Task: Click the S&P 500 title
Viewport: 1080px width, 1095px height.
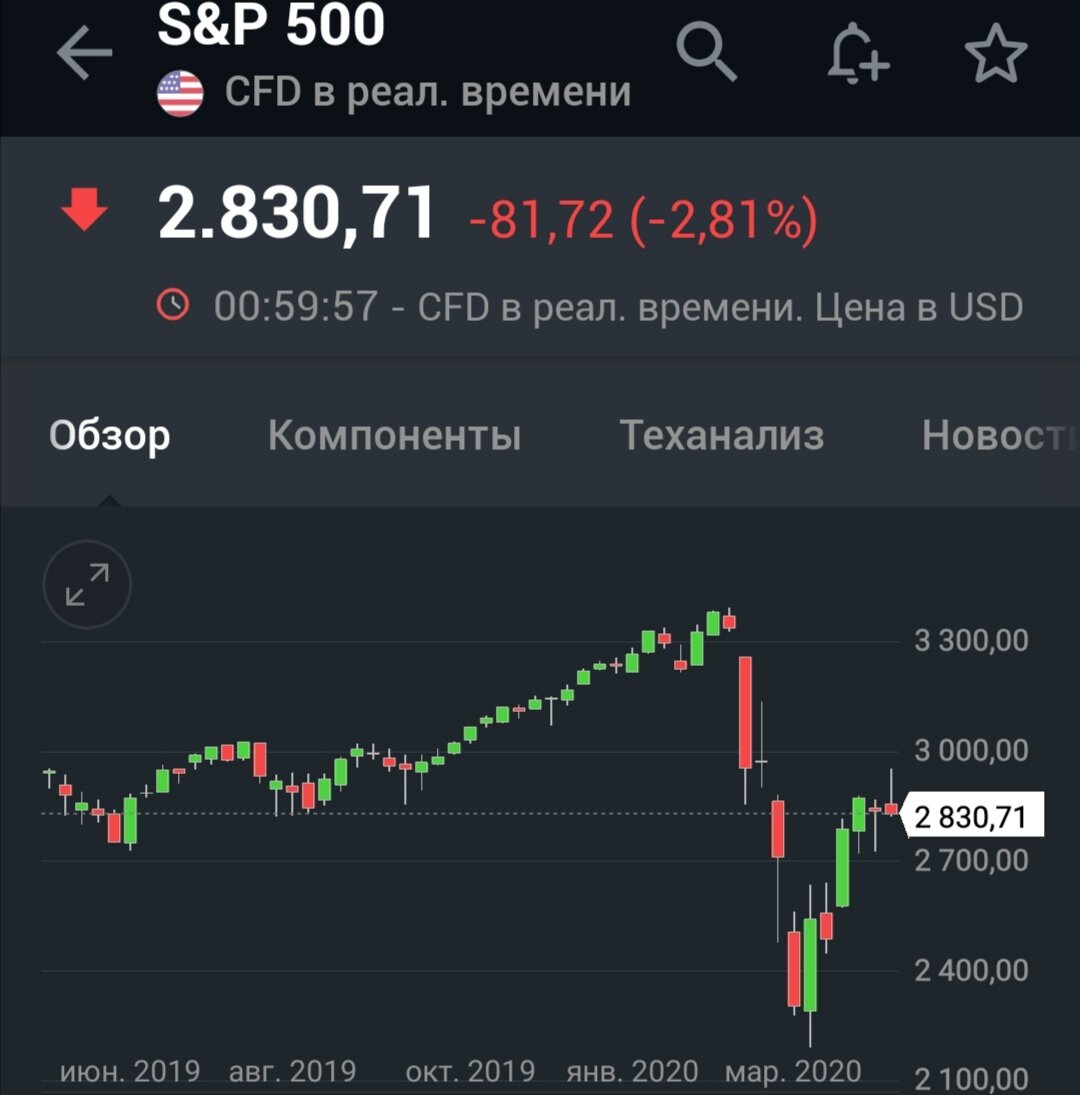Action: 270,27
